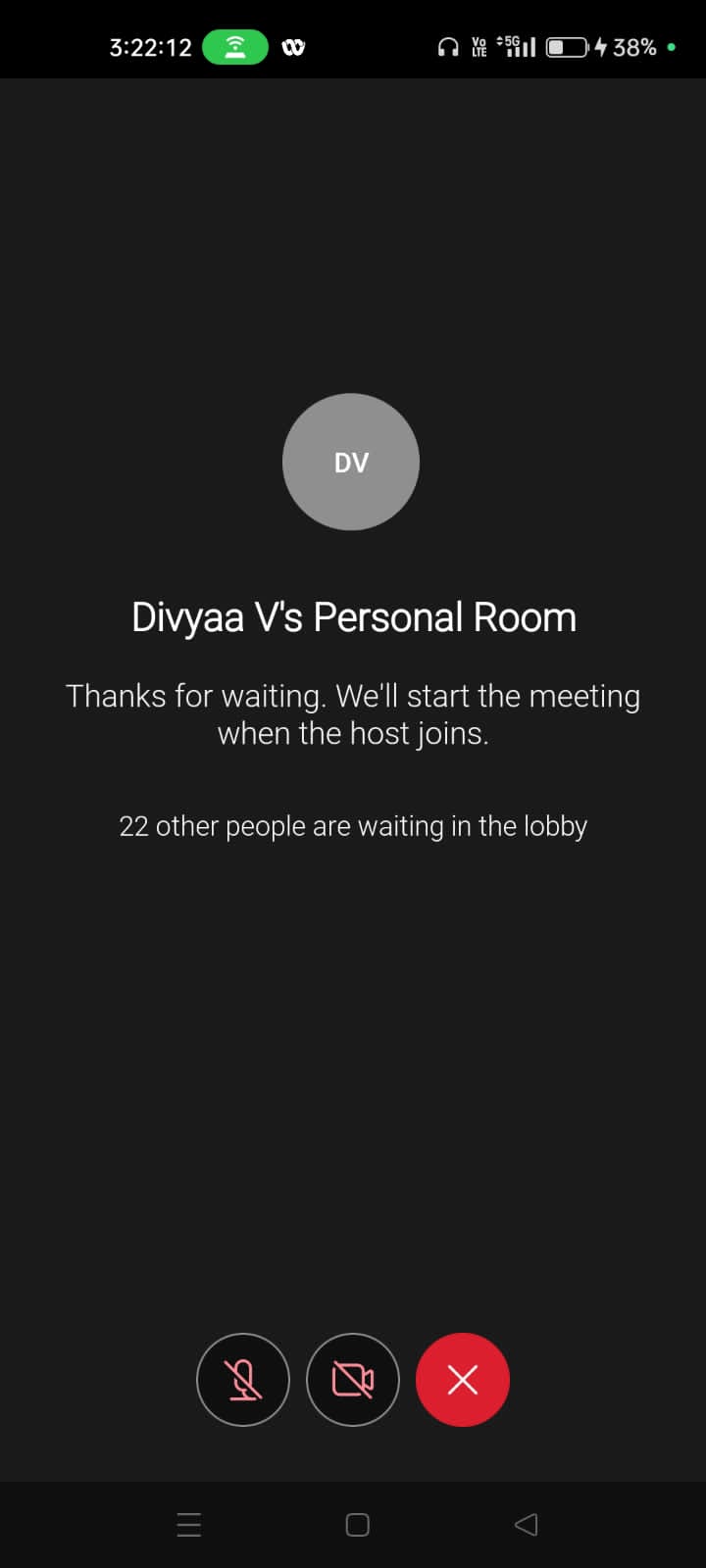Image resolution: width=706 pixels, height=1568 pixels.
Task: Go back using the system back button
Action: pyautogui.click(x=527, y=1524)
